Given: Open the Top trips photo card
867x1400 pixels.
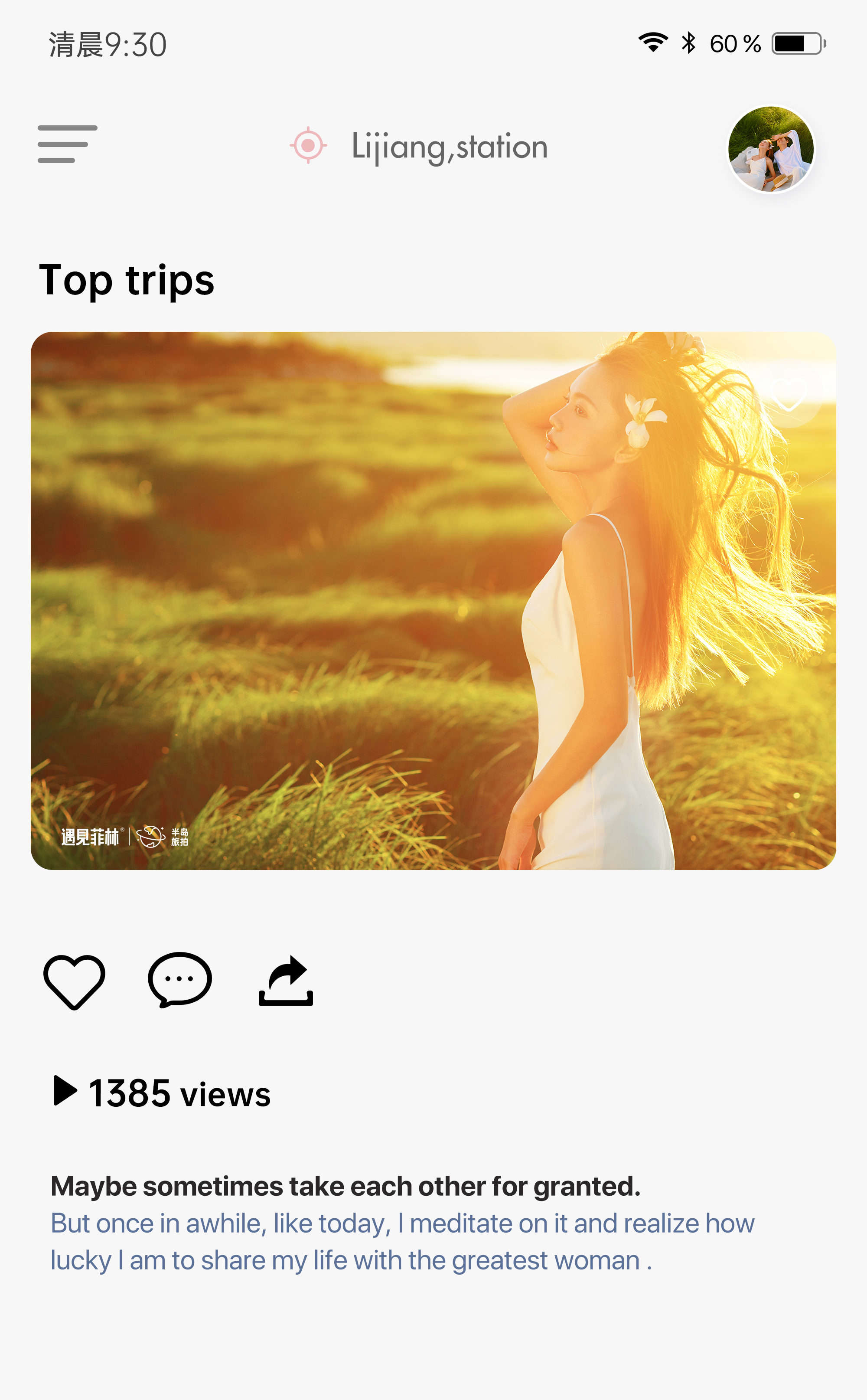Looking at the screenshot, I should pyautogui.click(x=433, y=601).
